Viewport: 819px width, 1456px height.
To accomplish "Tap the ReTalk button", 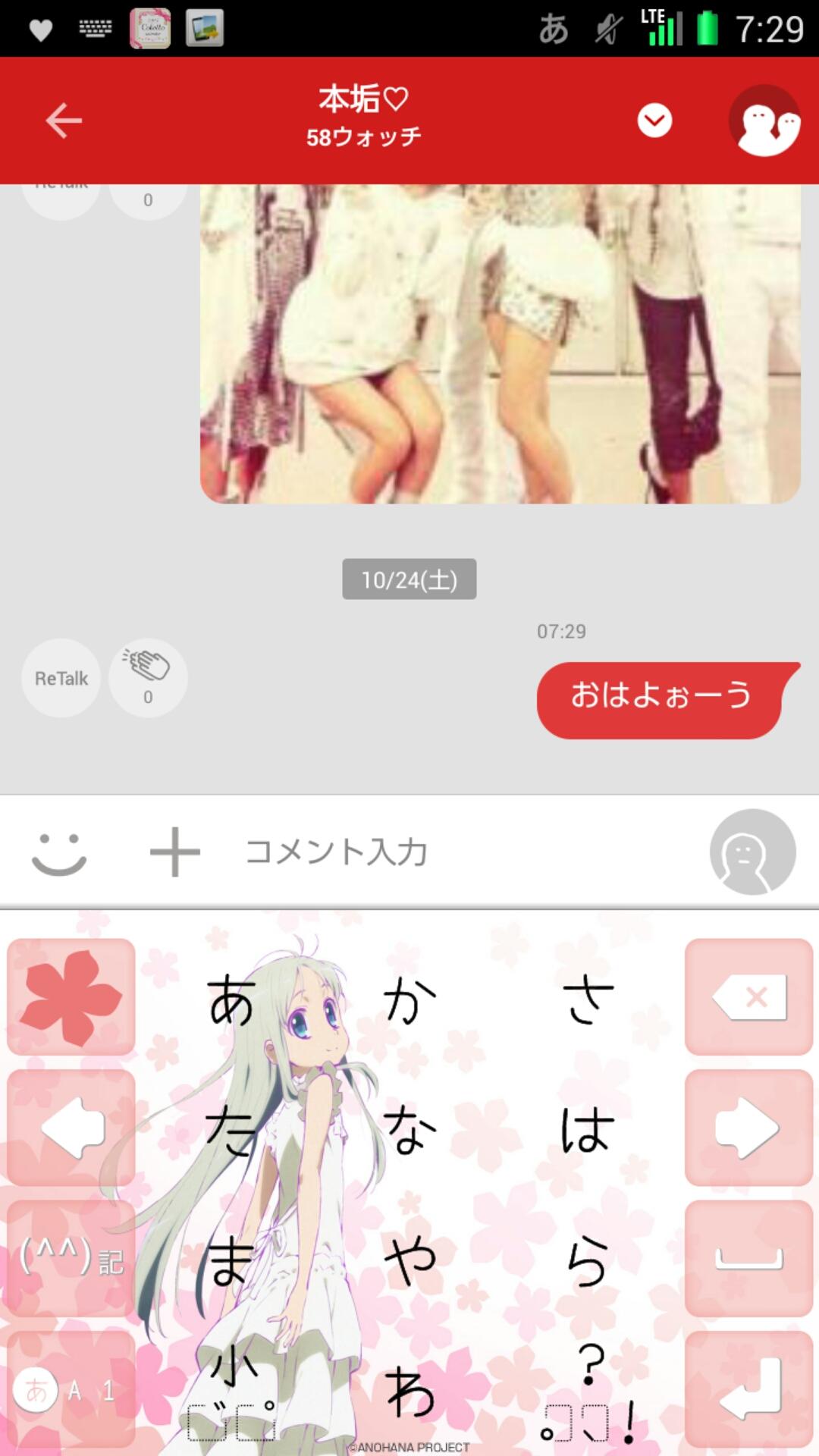I will pyautogui.click(x=61, y=678).
